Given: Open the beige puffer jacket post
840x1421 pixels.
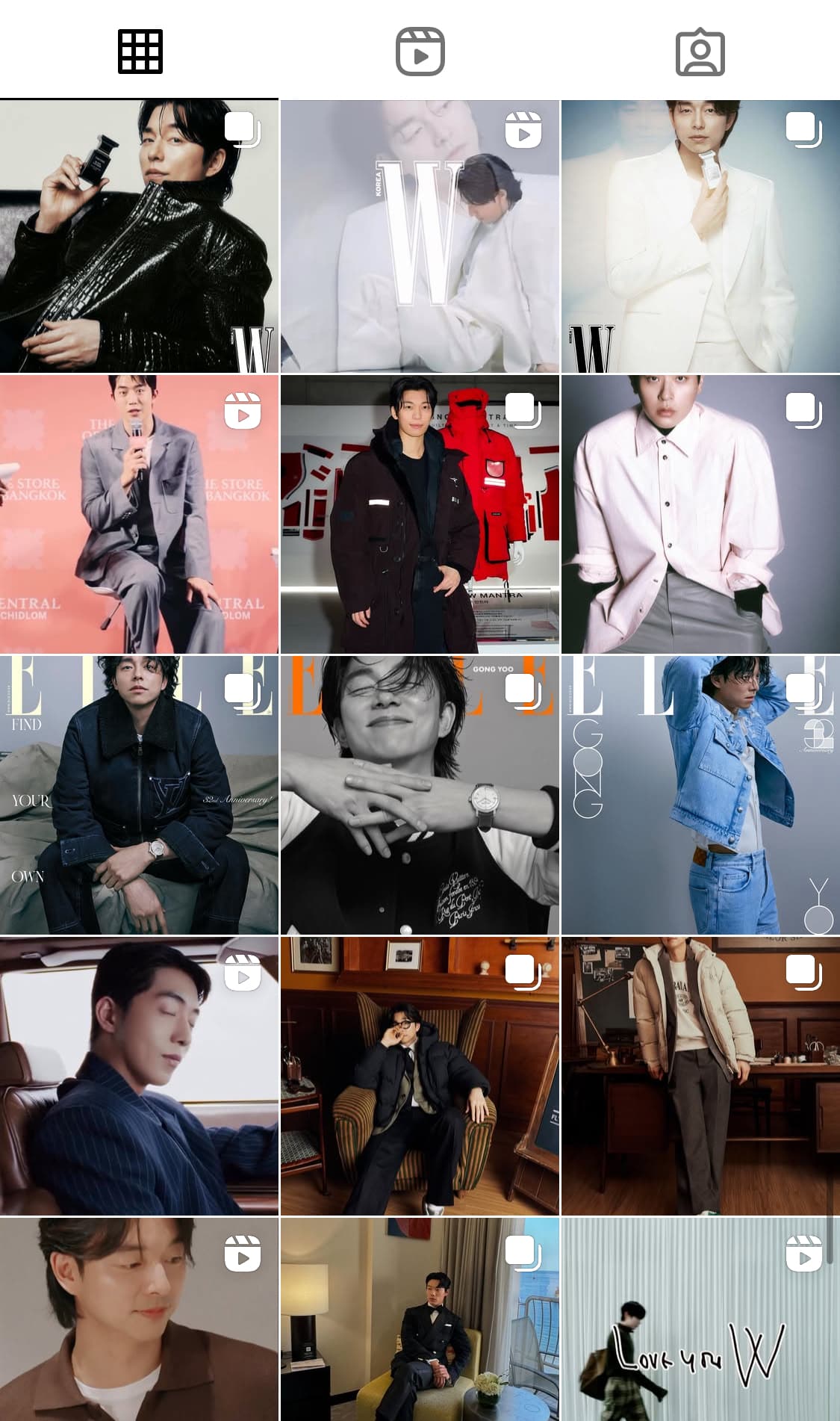Looking at the screenshot, I should click(700, 1076).
